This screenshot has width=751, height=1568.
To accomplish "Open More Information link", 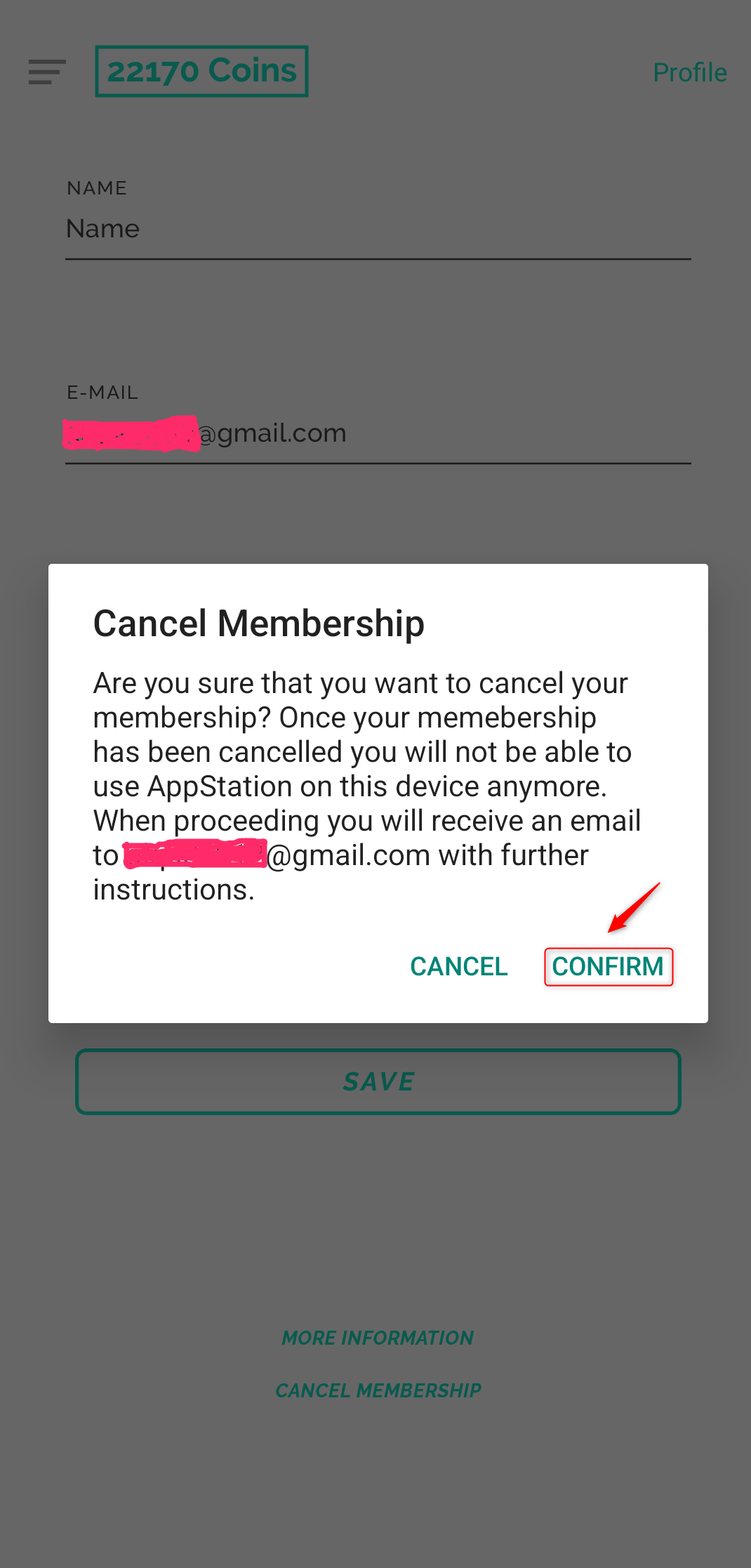I will point(378,1338).
